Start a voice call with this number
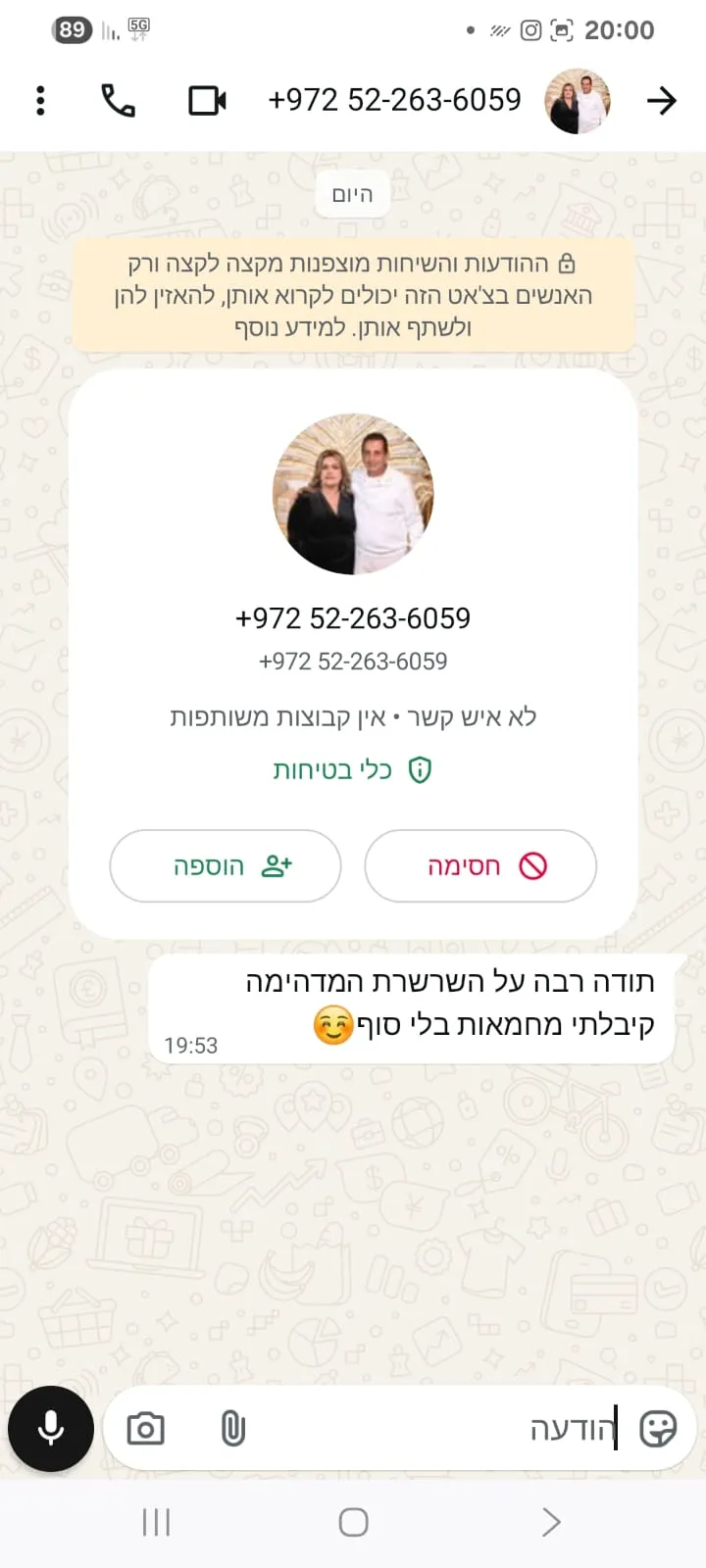This screenshot has width=706, height=1568. click(x=118, y=100)
